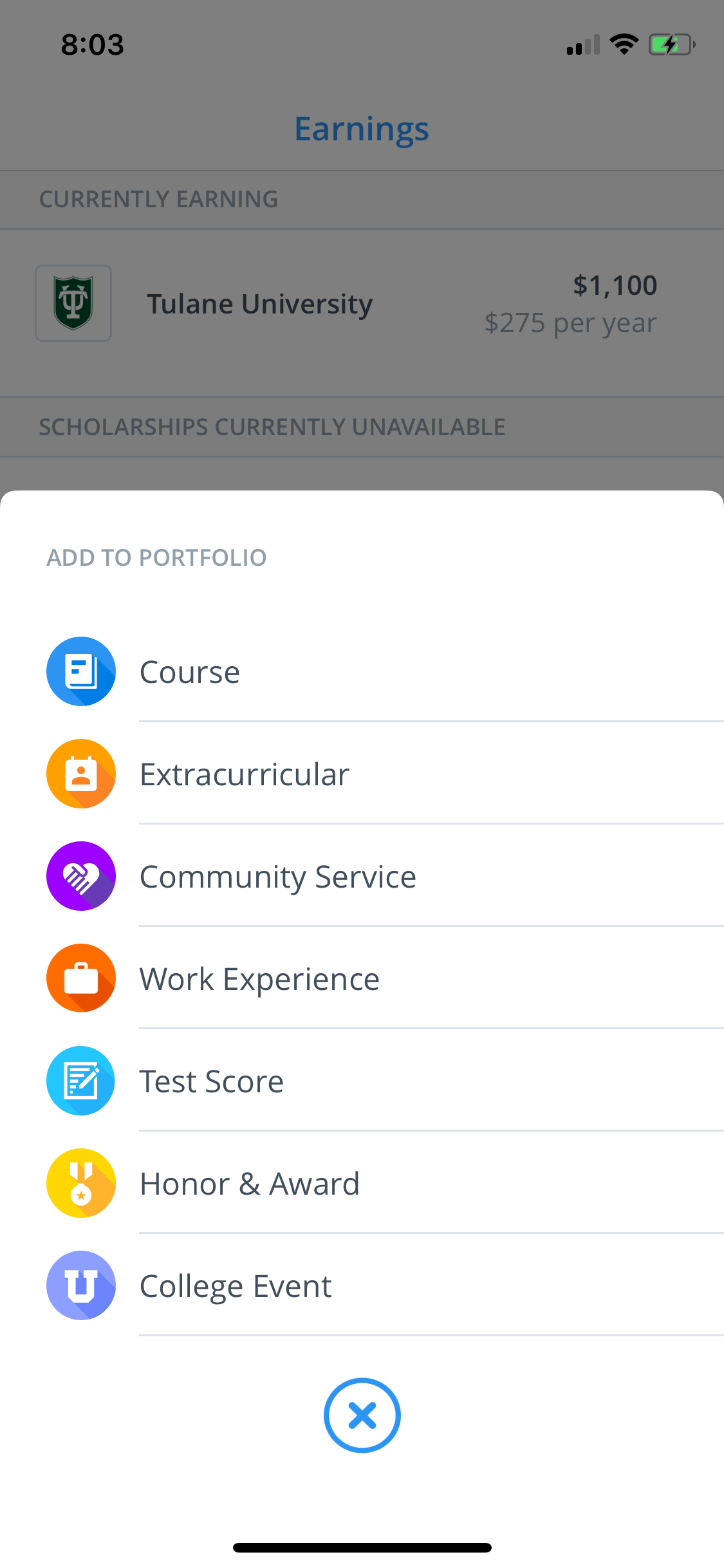Screen dimensions: 724x1568
Task: Select Honor & Award
Action: (362, 1183)
